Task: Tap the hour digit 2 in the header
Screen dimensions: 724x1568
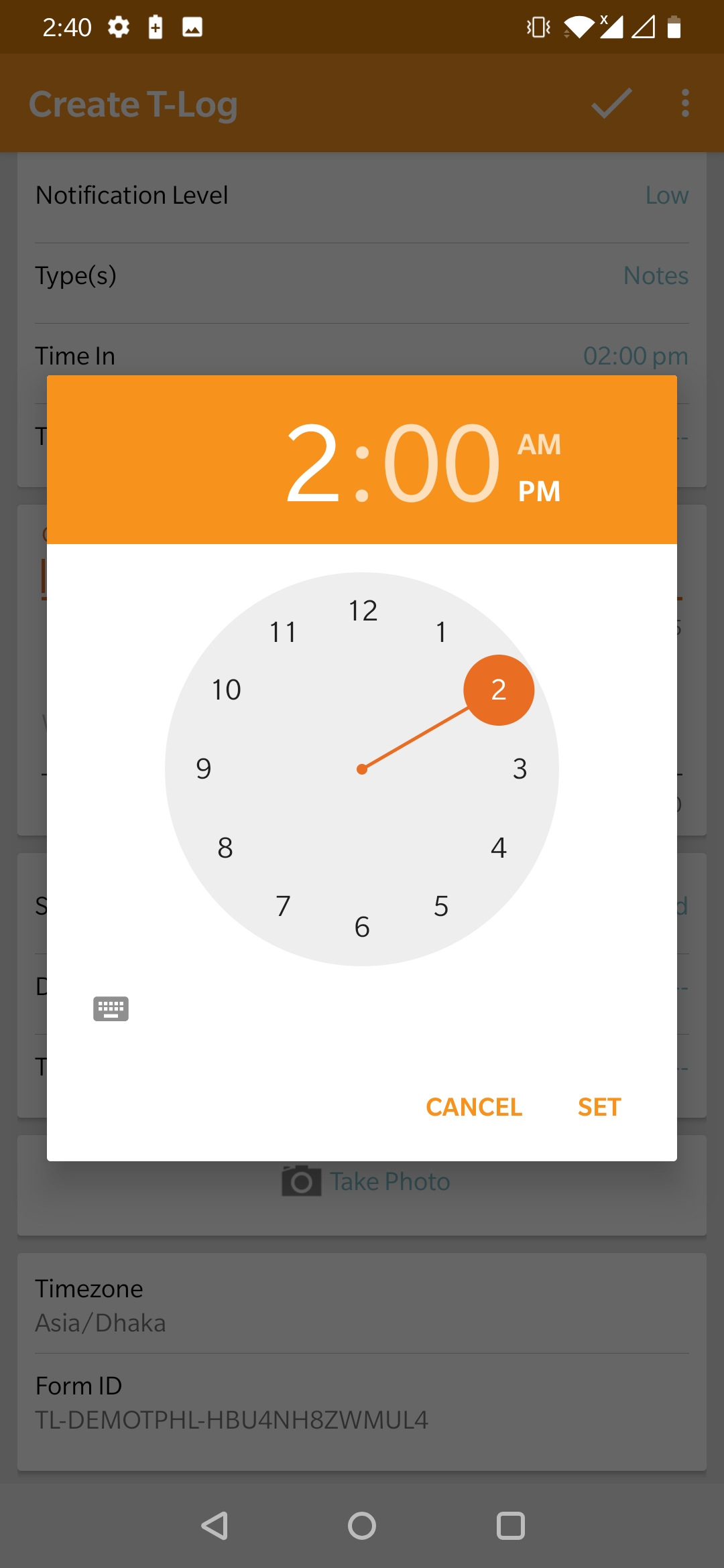Action: 312,462
